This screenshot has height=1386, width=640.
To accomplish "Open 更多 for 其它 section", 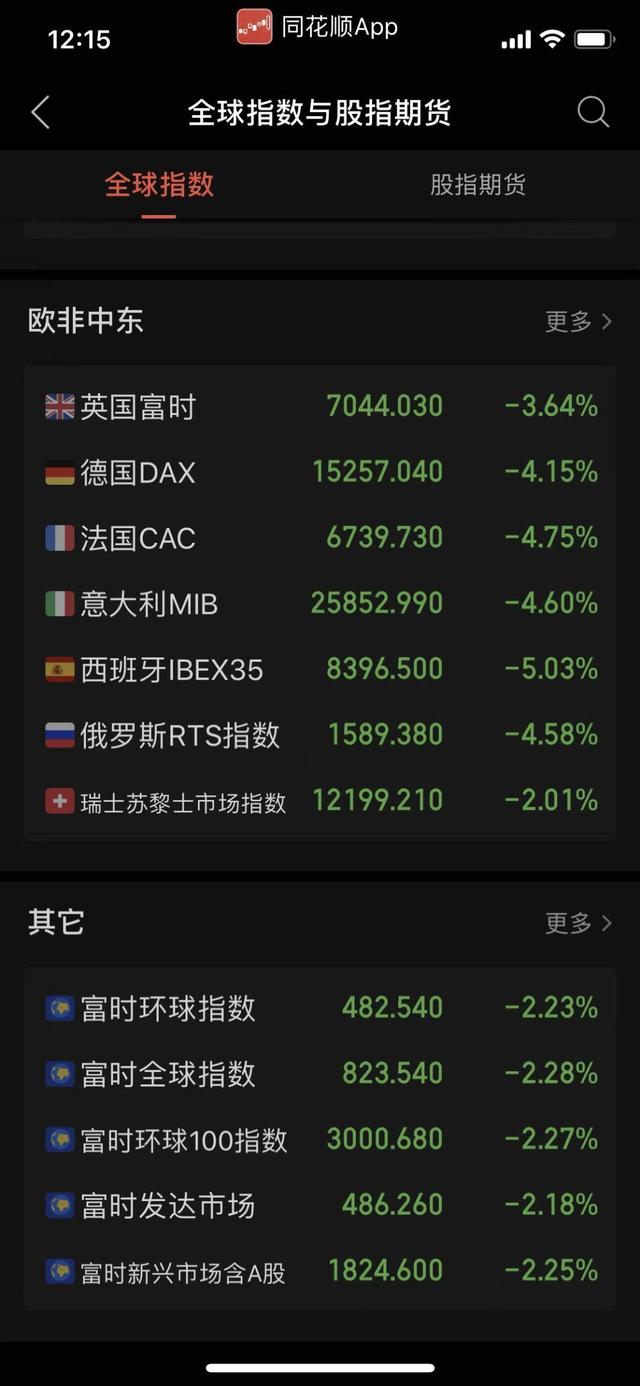I will 578,922.
